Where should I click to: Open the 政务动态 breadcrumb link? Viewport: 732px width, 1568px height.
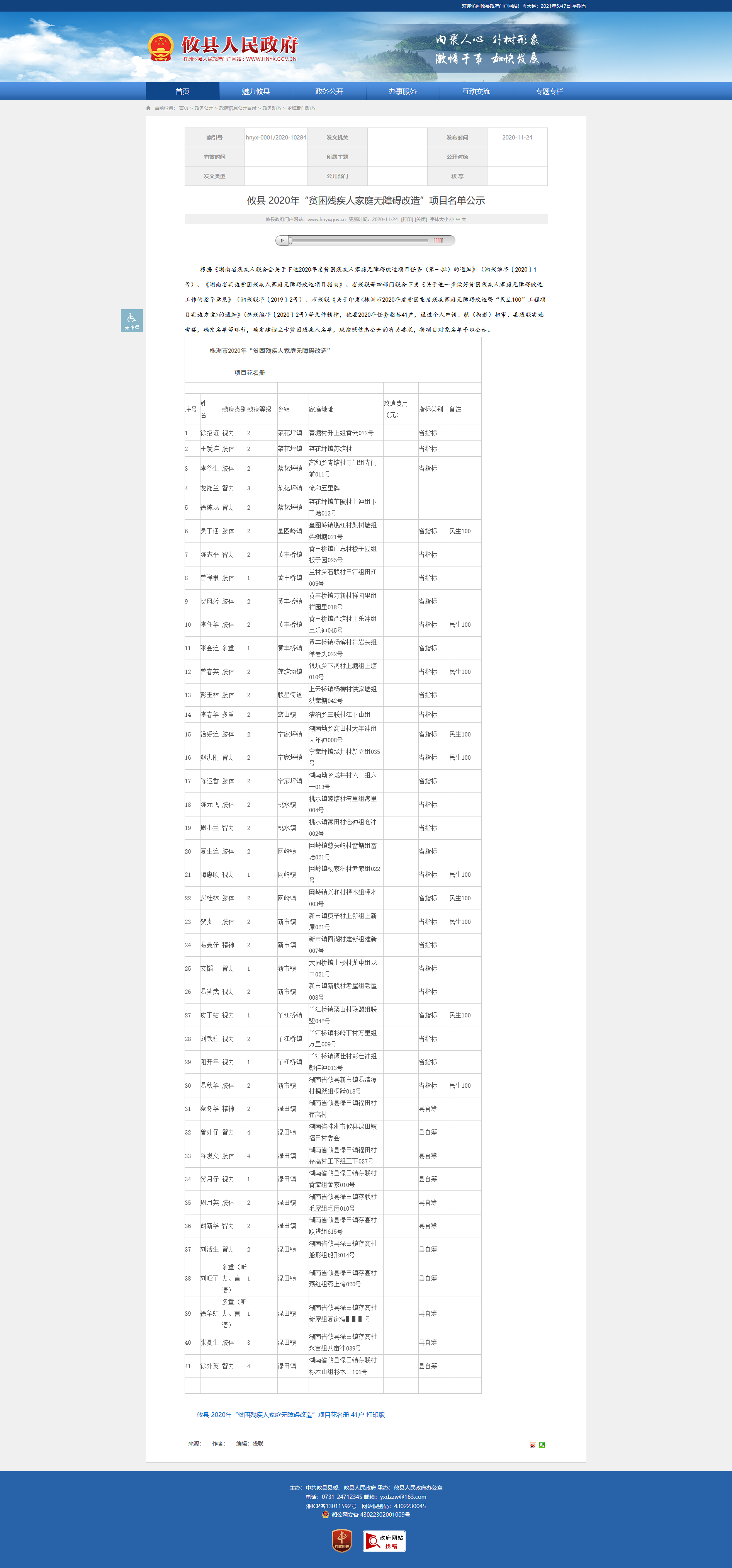point(272,108)
